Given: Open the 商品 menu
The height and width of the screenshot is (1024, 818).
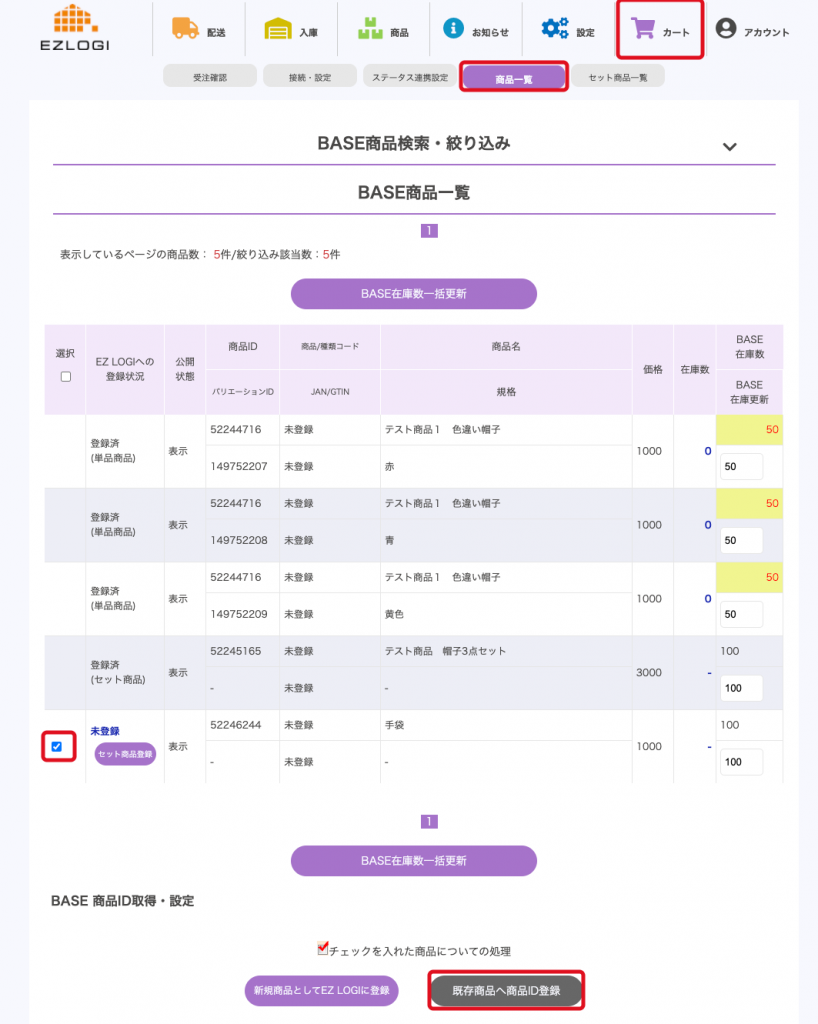Looking at the screenshot, I should tap(383, 31).
